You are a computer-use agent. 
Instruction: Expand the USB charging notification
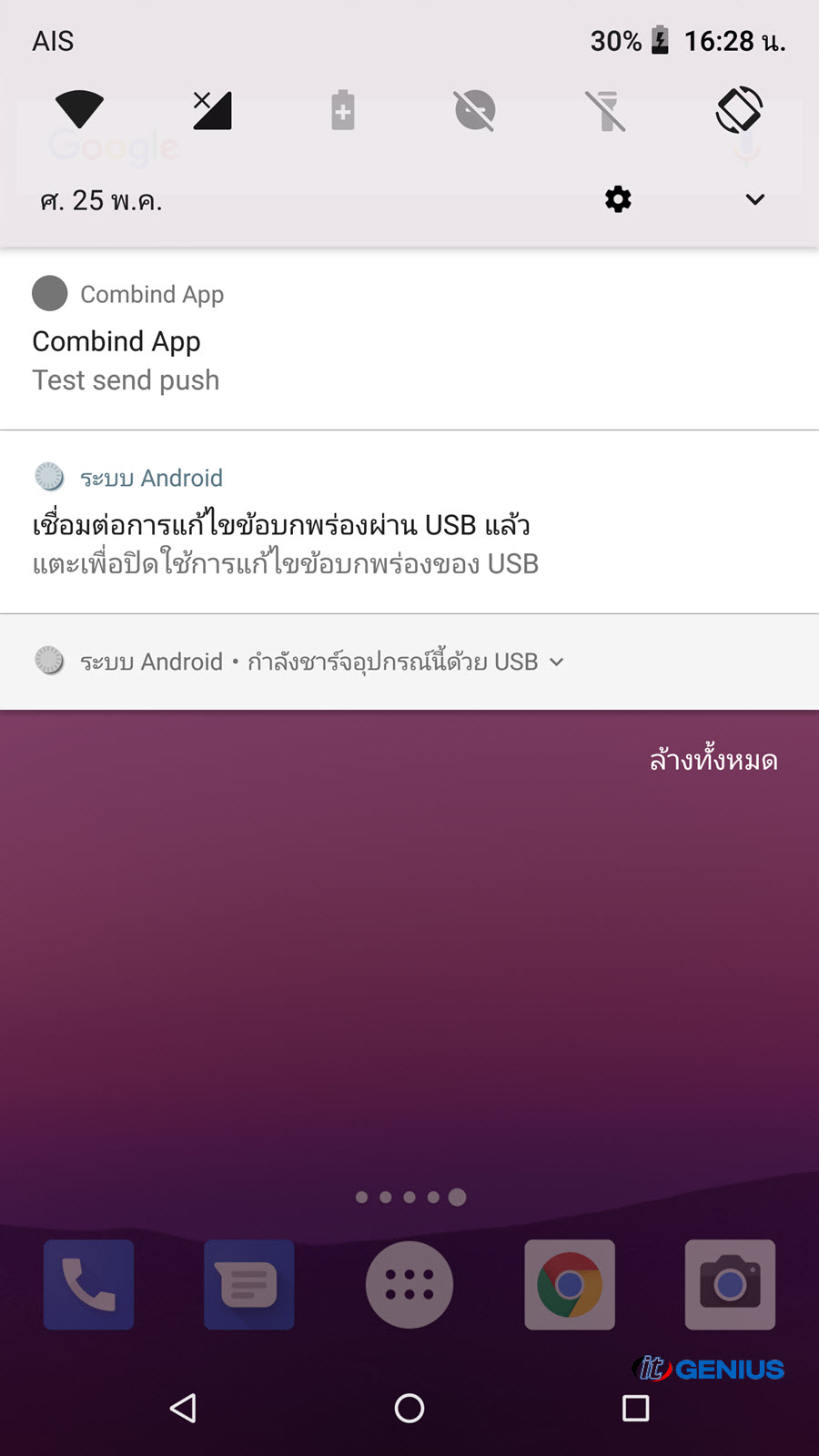(x=409, y=662)
